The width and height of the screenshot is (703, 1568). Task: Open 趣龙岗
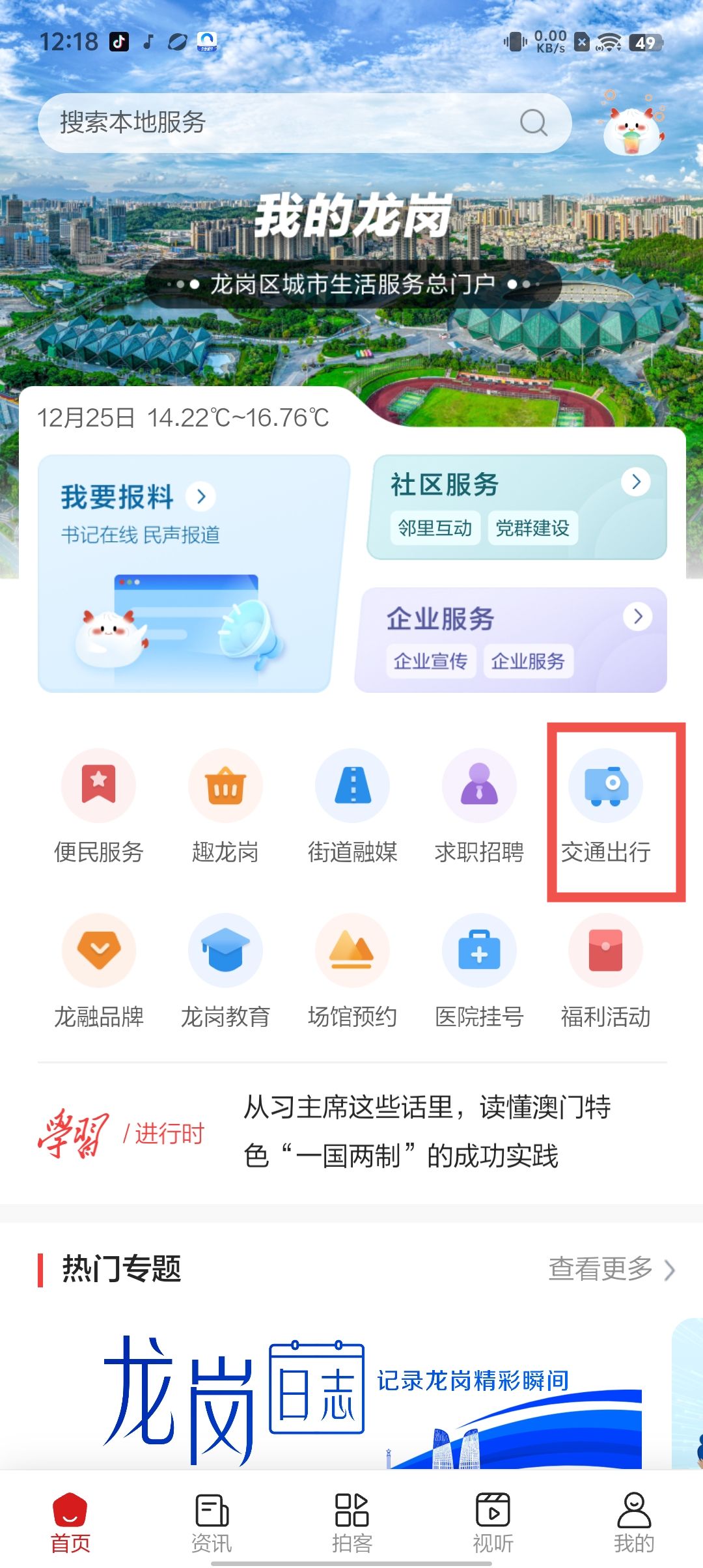225,807
